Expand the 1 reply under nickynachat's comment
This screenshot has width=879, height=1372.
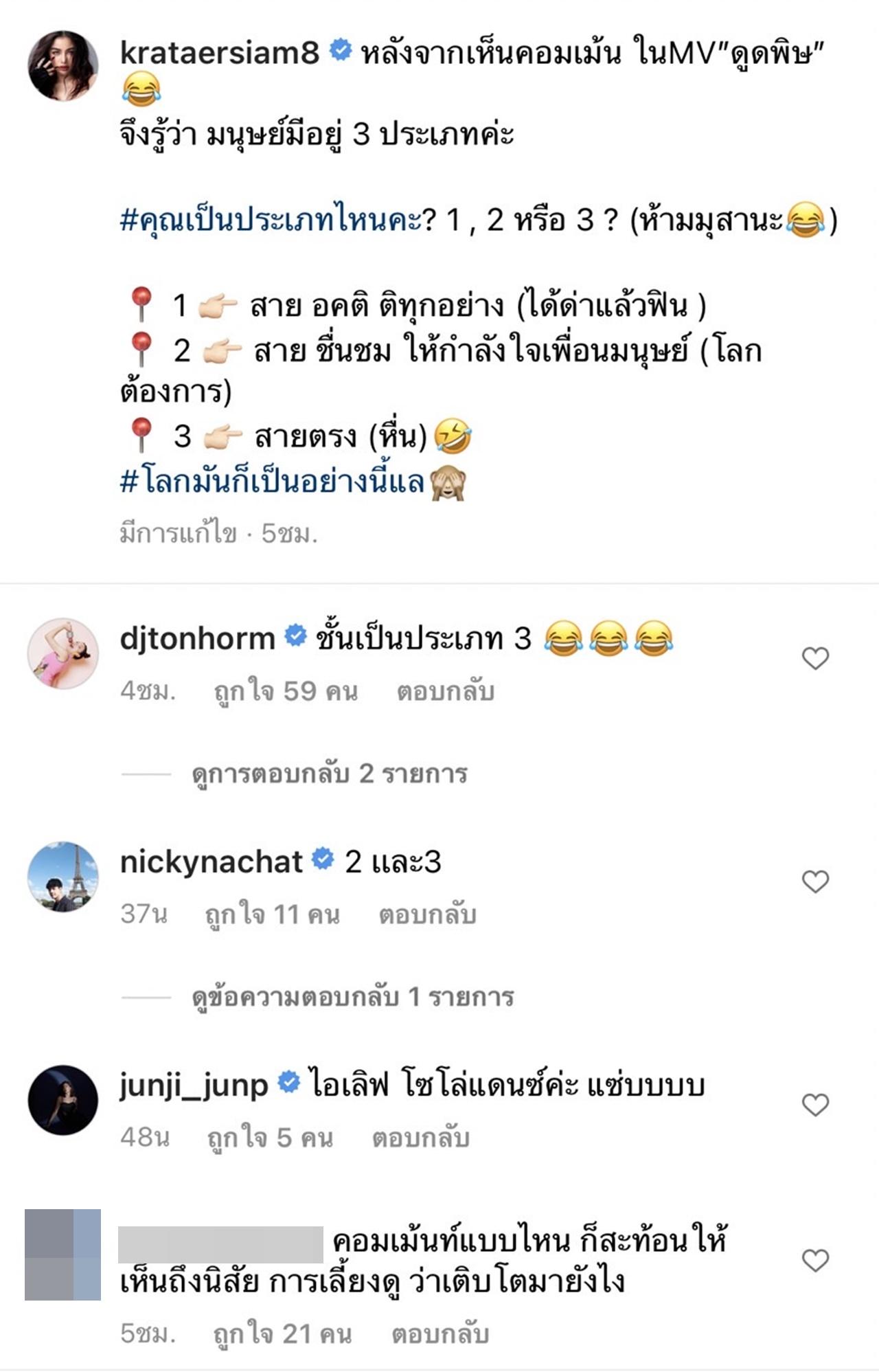352,997
